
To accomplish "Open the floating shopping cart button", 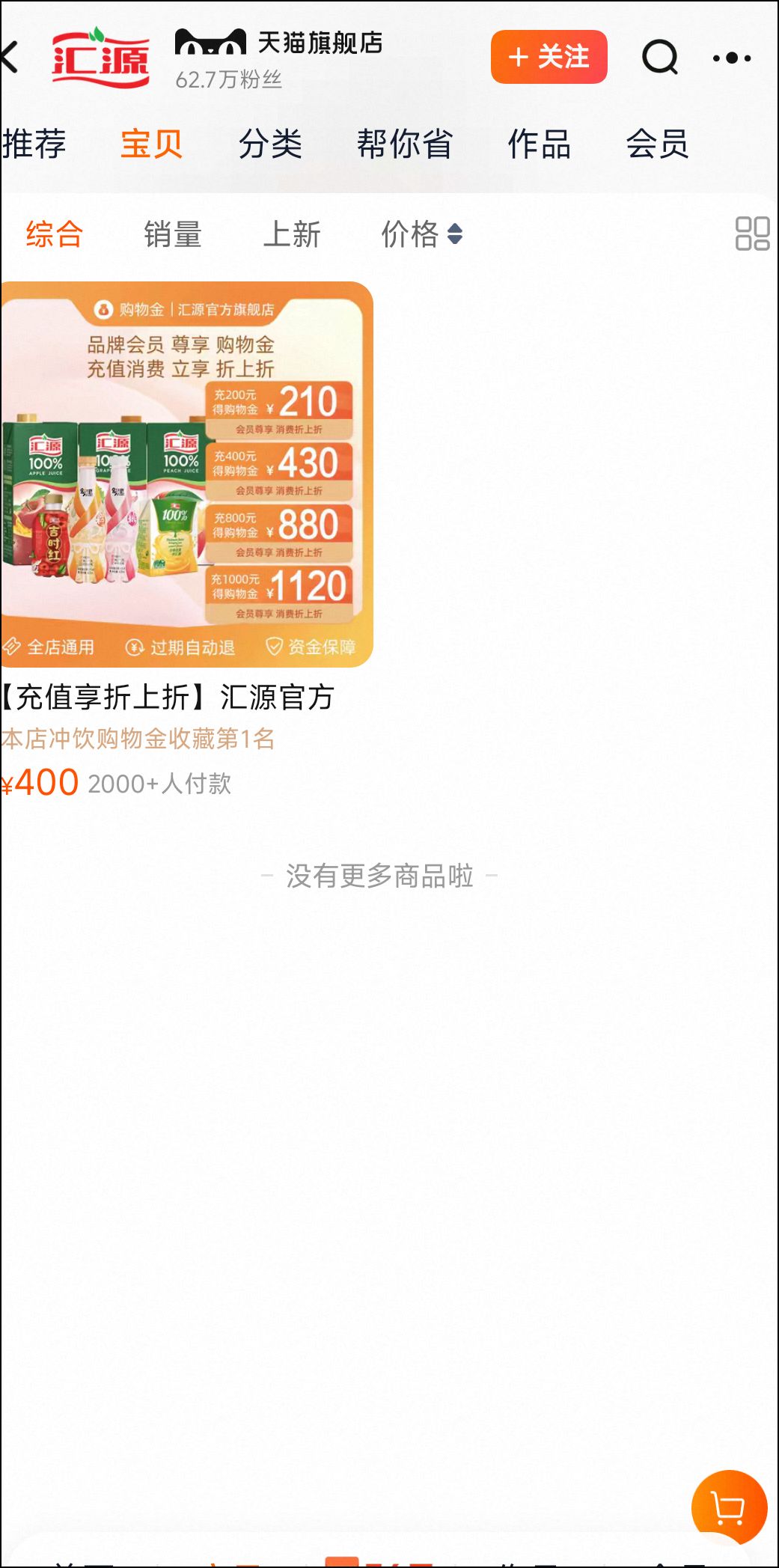I will tap(729, 1507).
